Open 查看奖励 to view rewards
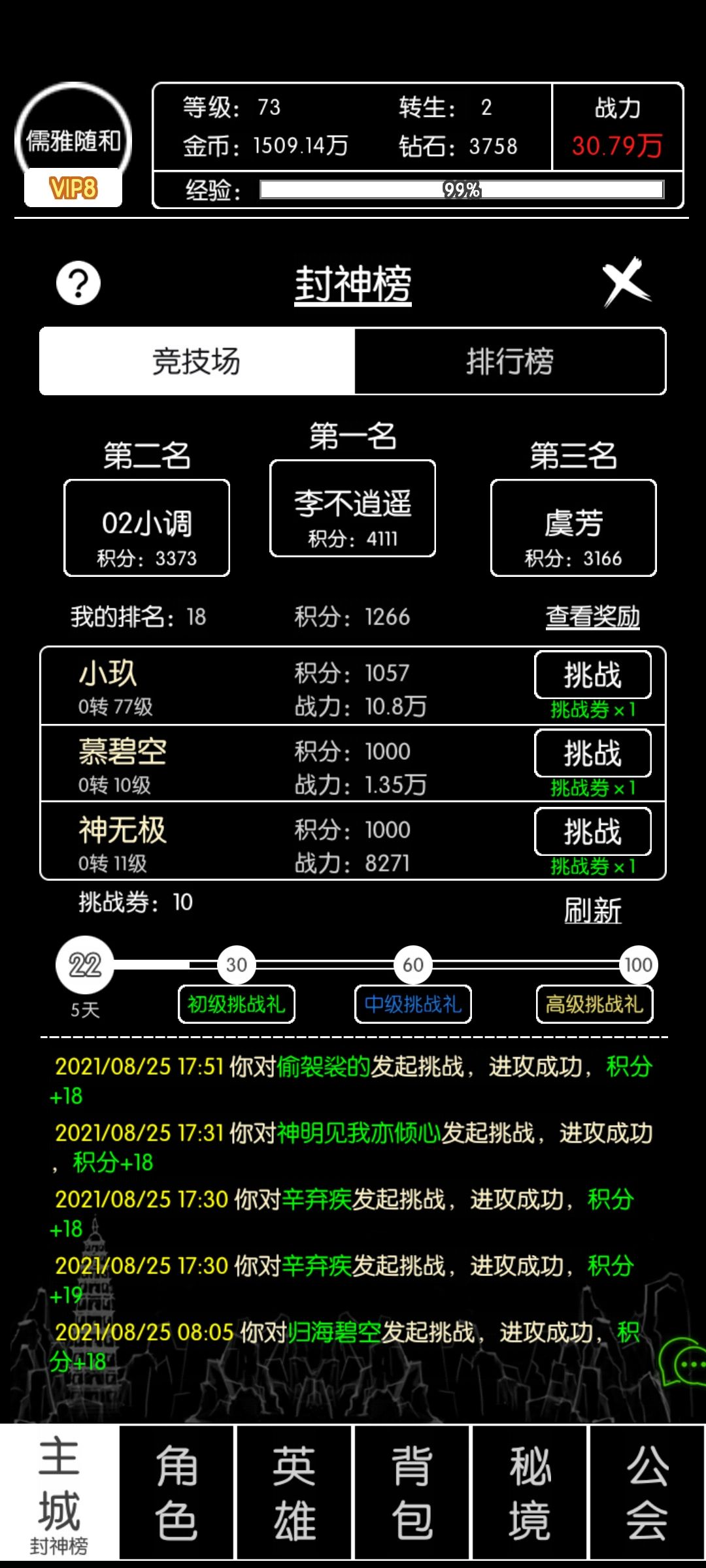The width and height of the screenshot is (706, 1568). click(592, 615)
